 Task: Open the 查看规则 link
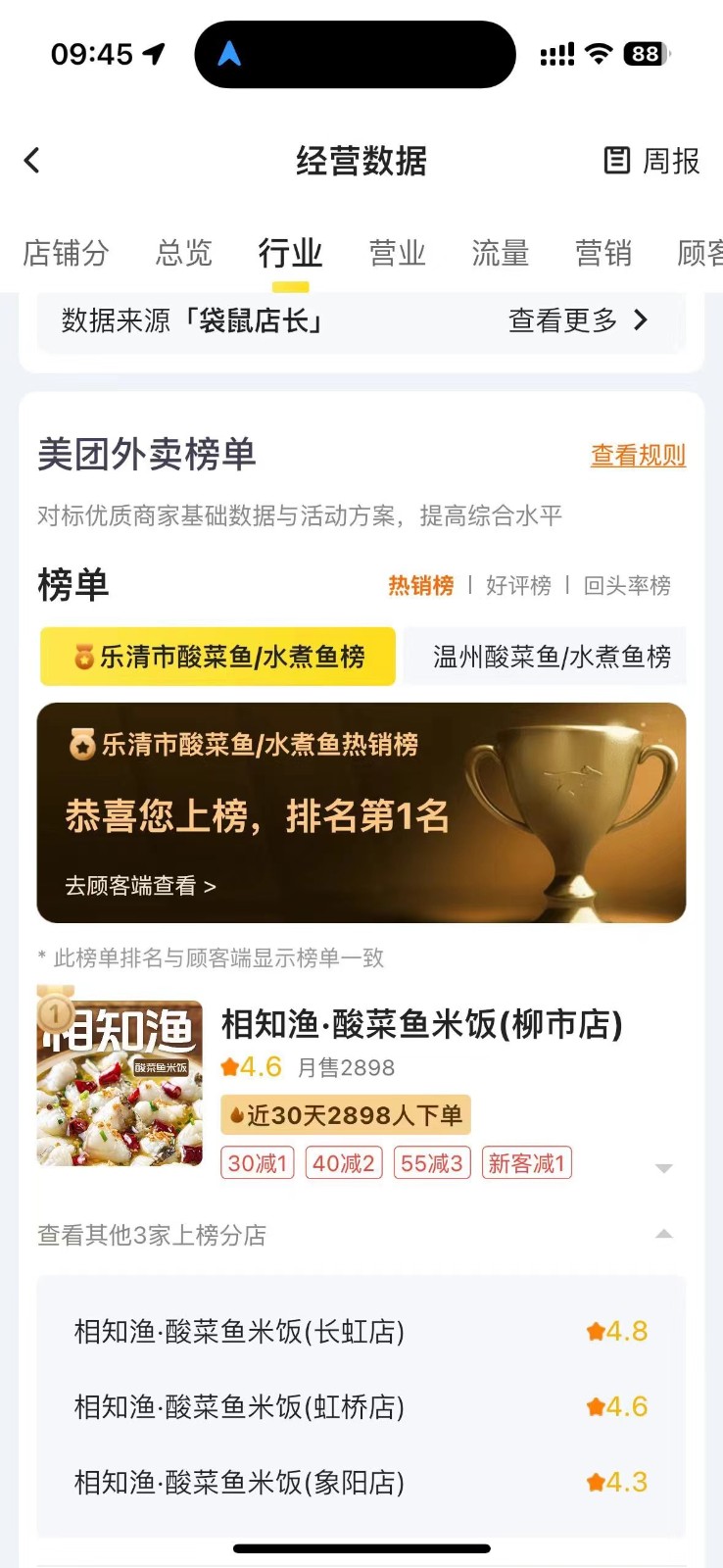tap(637, 456)
